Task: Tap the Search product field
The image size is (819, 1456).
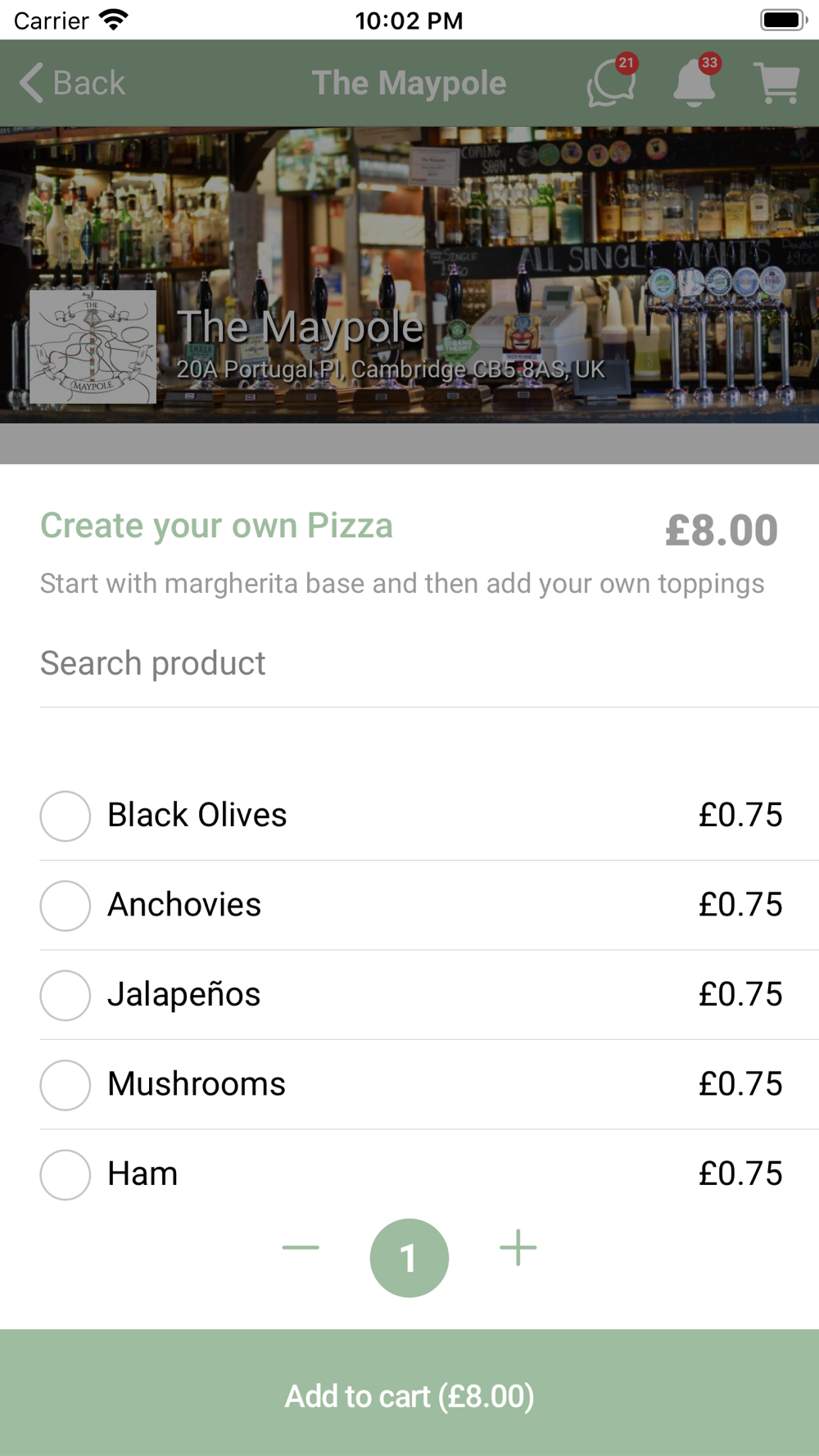Action: [x=429, y=663]
